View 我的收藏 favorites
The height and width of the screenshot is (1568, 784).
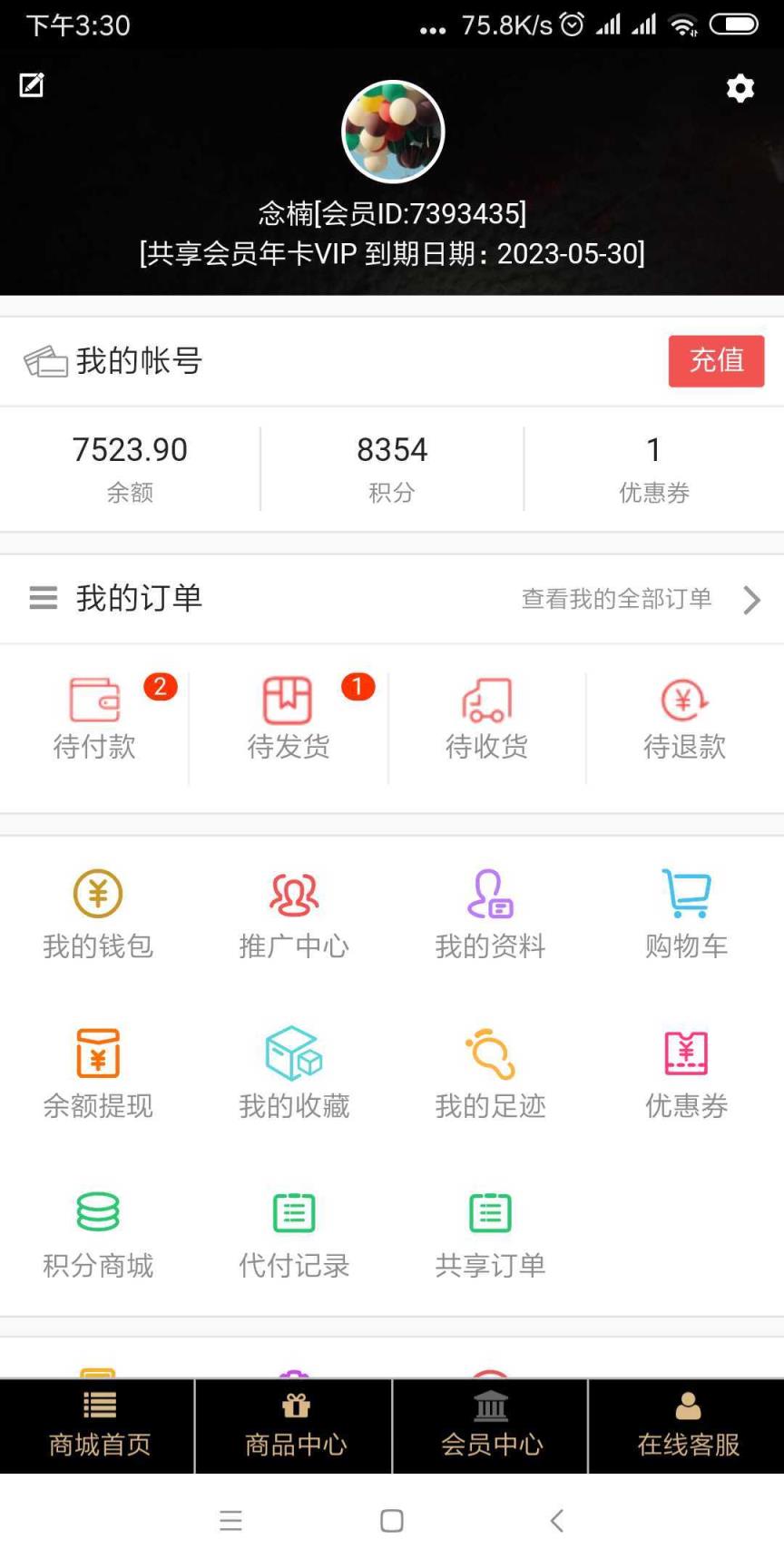point(294,1071)
